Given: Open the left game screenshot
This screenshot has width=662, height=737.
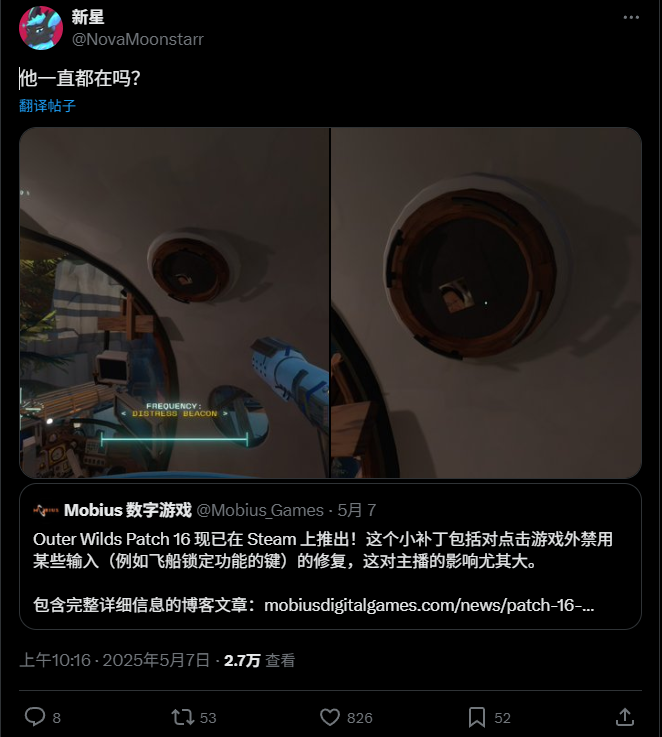Looking at the screenshot, I should pos(174,302).
